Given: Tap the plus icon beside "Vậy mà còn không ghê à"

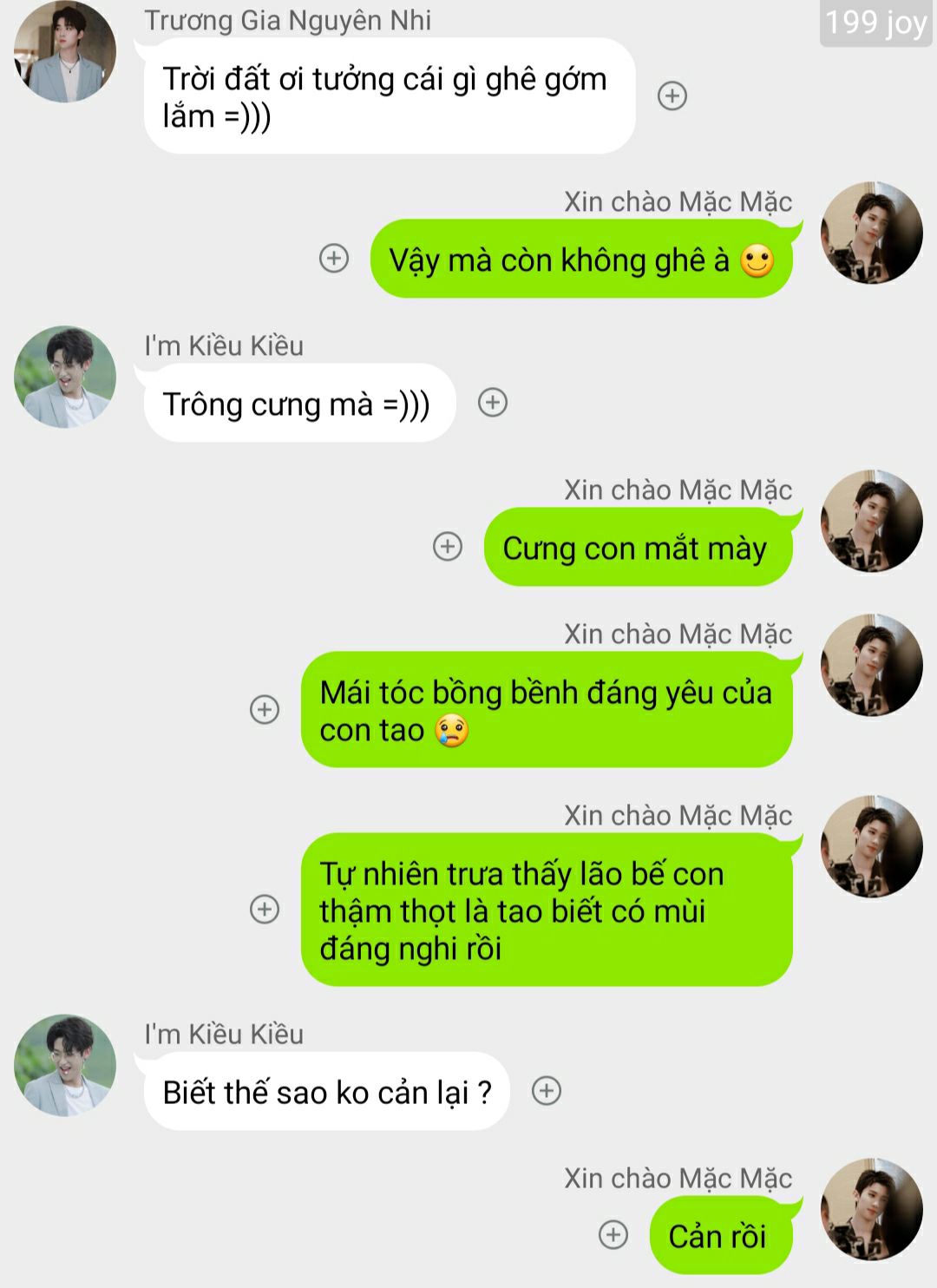Looking at the screenshot, I should tap(334, 258).
